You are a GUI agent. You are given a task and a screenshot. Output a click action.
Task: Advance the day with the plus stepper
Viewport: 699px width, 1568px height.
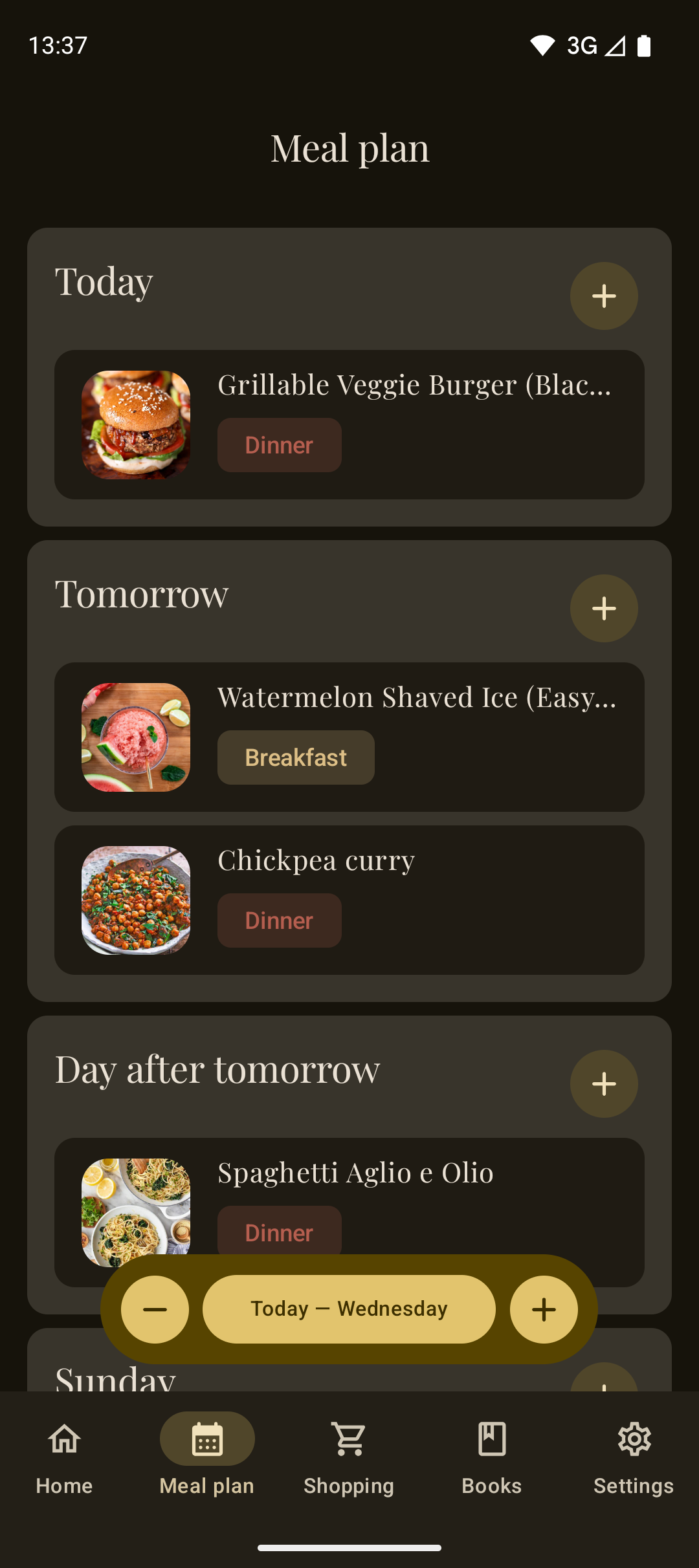pyautogui.click(x=544, y=1309)
